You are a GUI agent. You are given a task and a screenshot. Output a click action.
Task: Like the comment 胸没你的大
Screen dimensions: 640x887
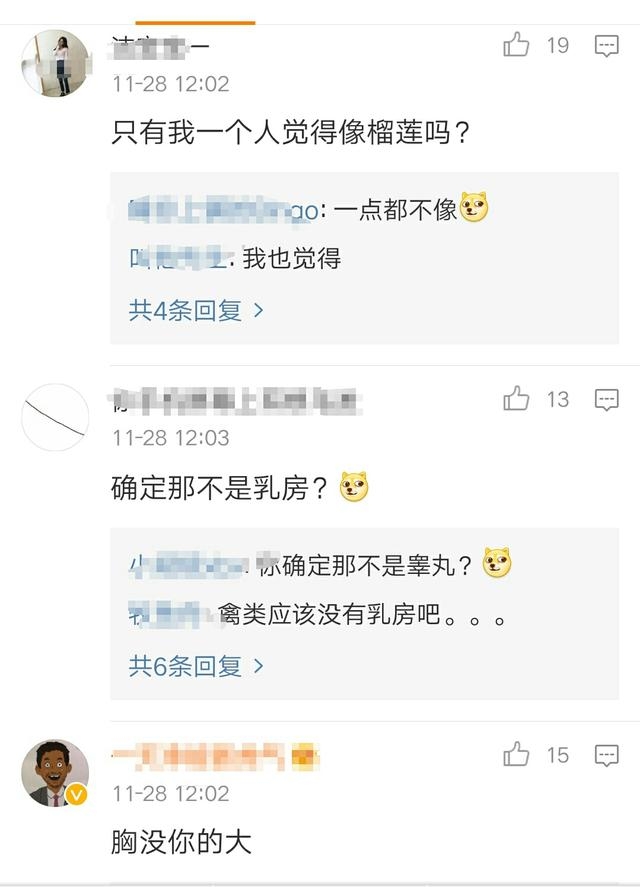coord(516,755)
